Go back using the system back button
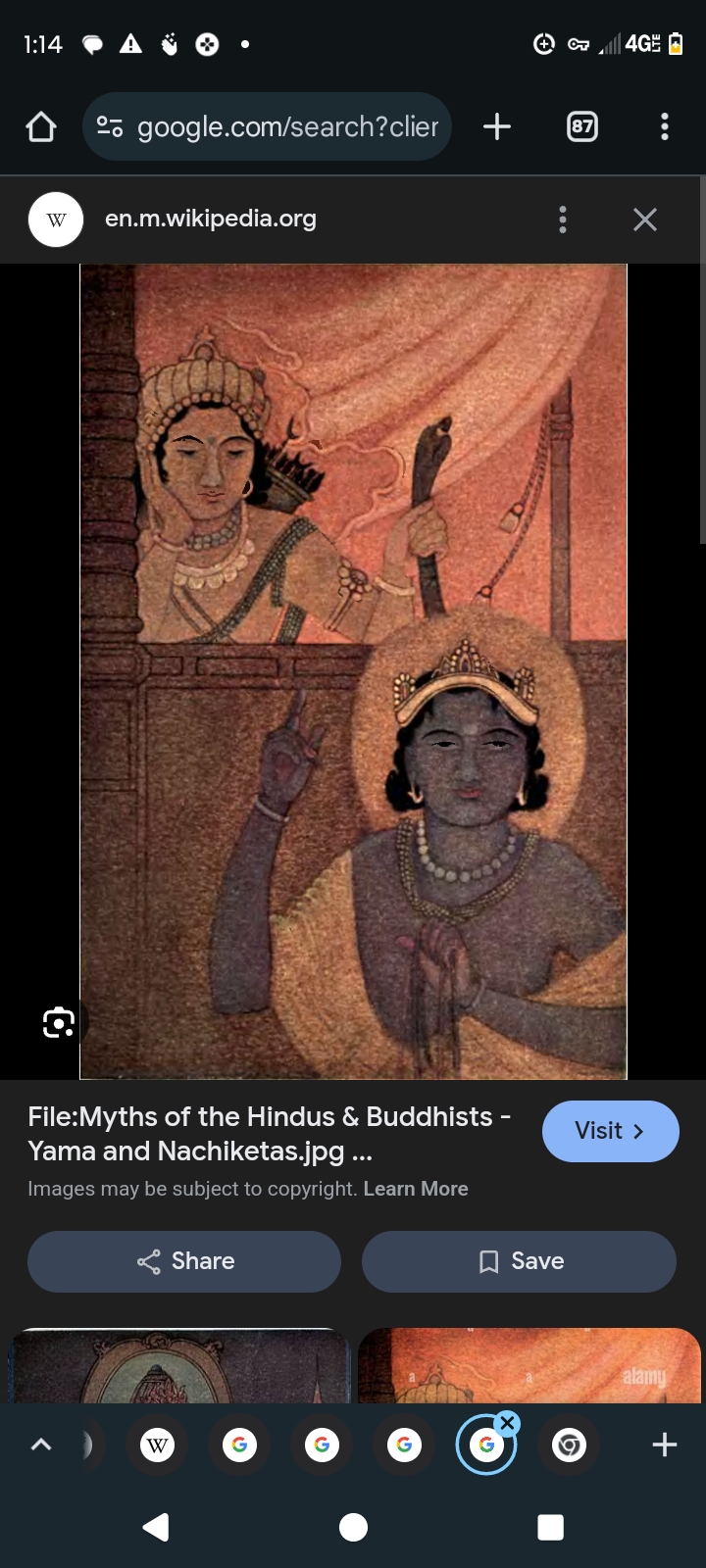This screenshot has width=706, height=1568. 156,1527
